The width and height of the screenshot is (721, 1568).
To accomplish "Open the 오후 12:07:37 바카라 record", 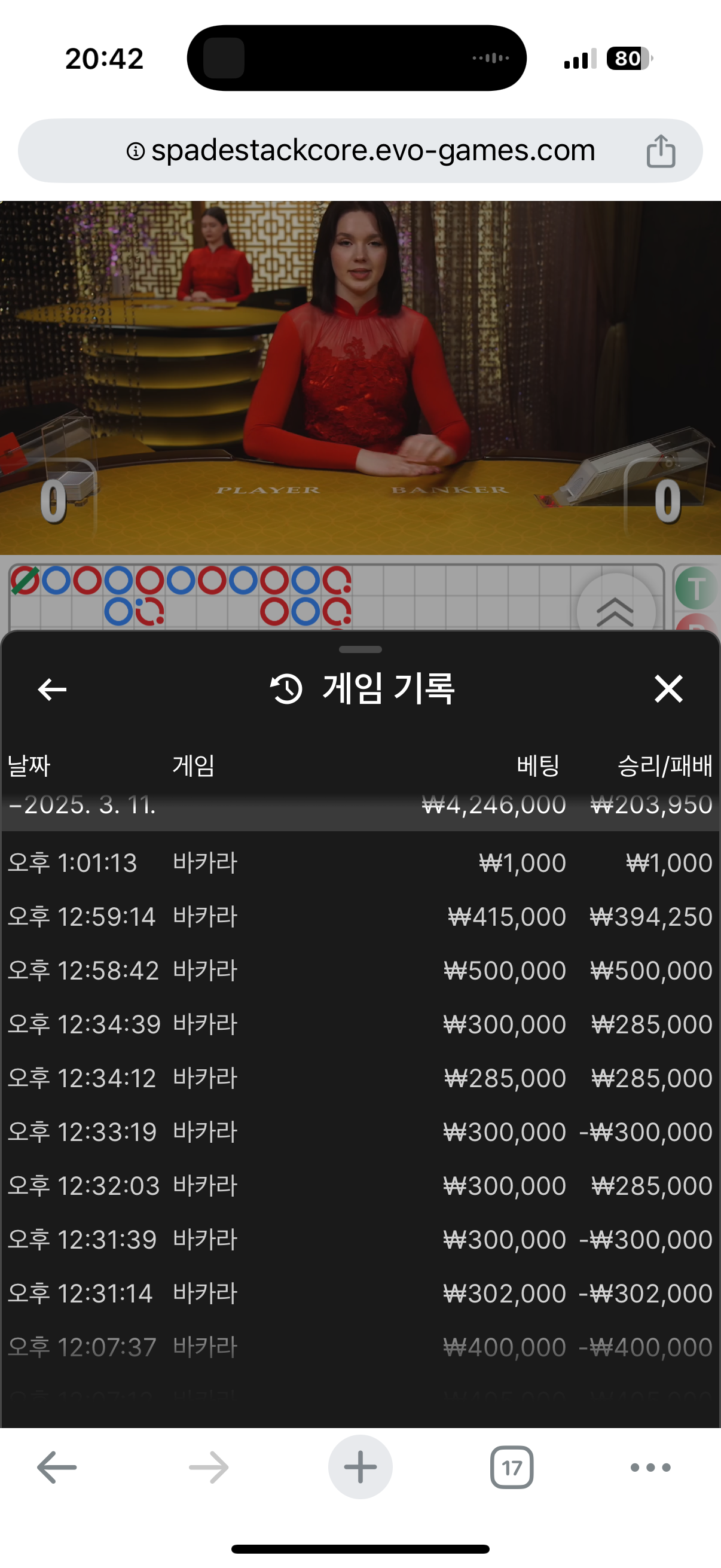I will [360, 1347].
